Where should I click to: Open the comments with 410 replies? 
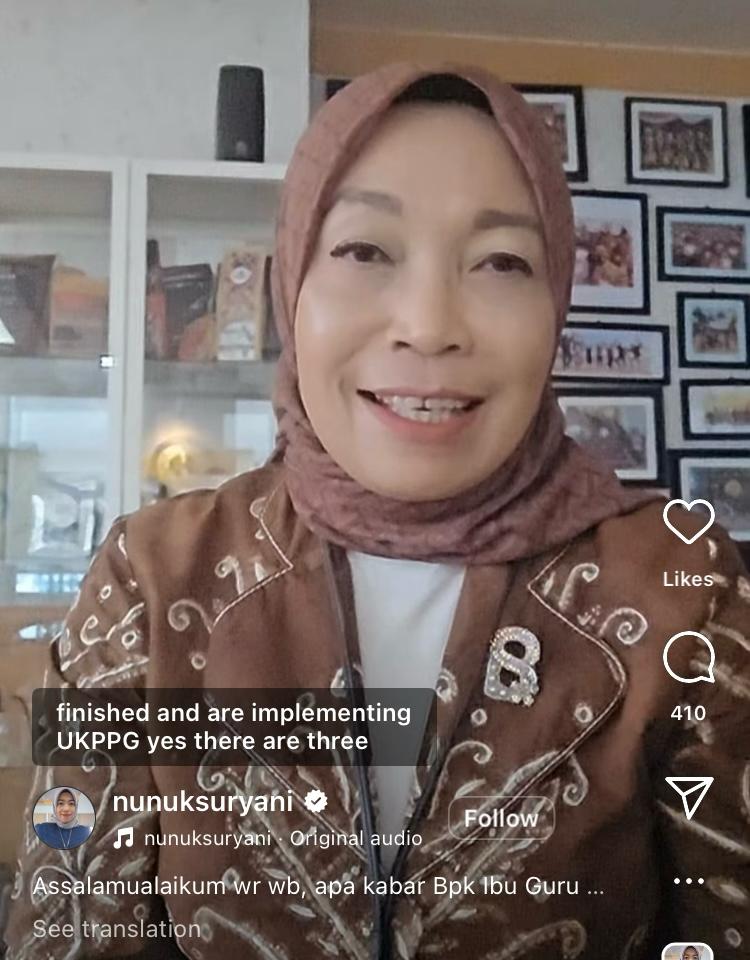pos(689,658)
